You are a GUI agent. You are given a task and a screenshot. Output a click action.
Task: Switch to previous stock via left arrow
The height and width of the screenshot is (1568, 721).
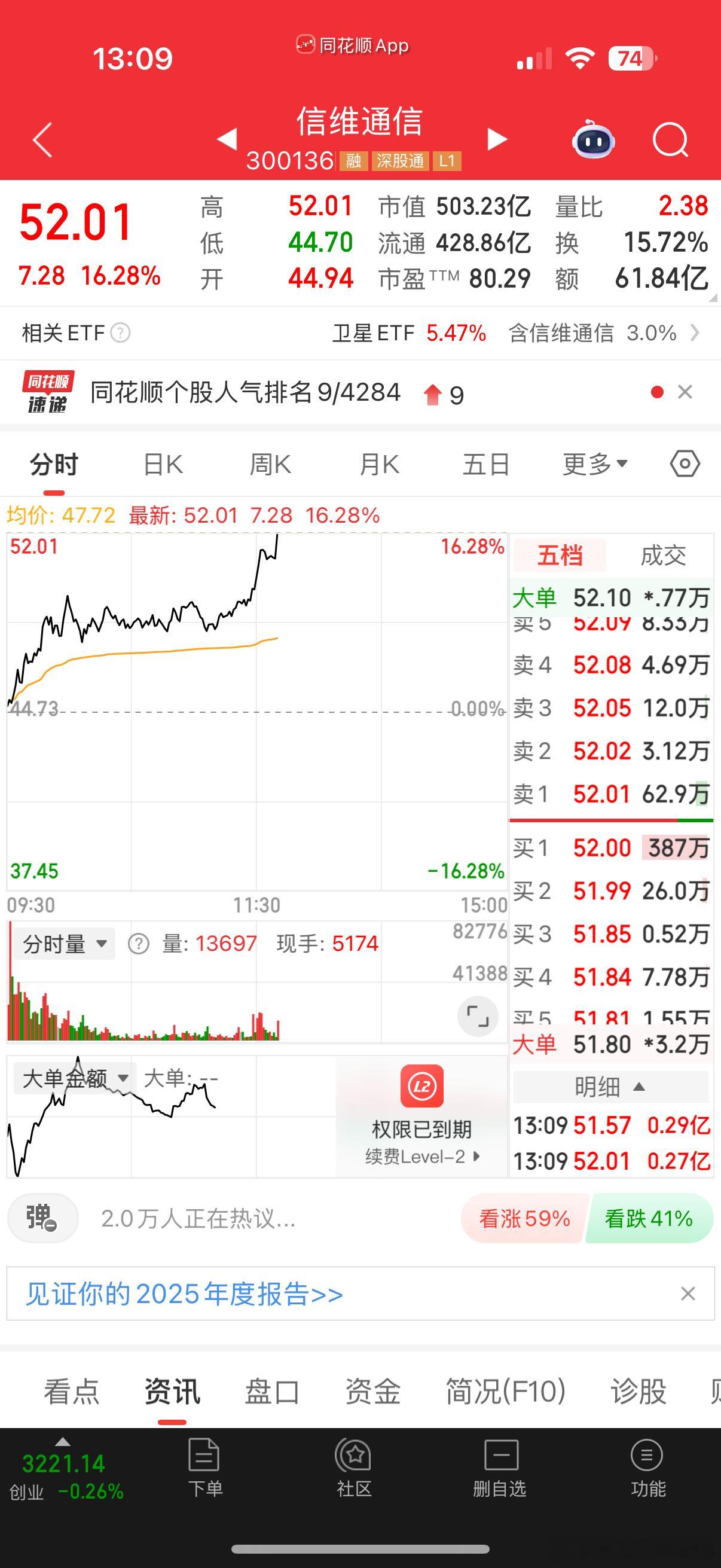tap(227, 139)
